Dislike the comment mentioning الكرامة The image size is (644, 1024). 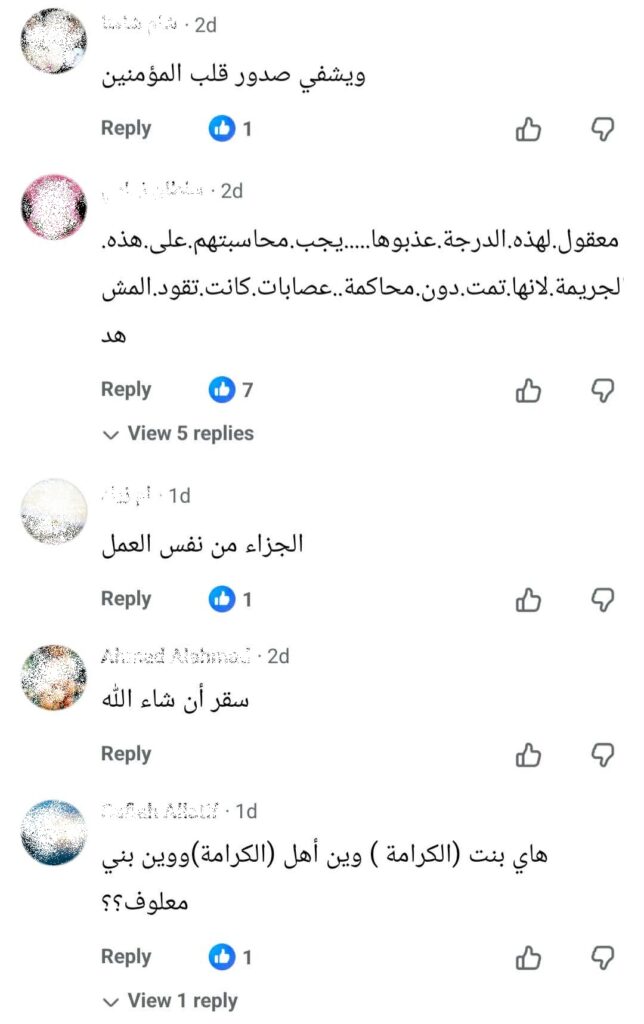tap(603, 957)
